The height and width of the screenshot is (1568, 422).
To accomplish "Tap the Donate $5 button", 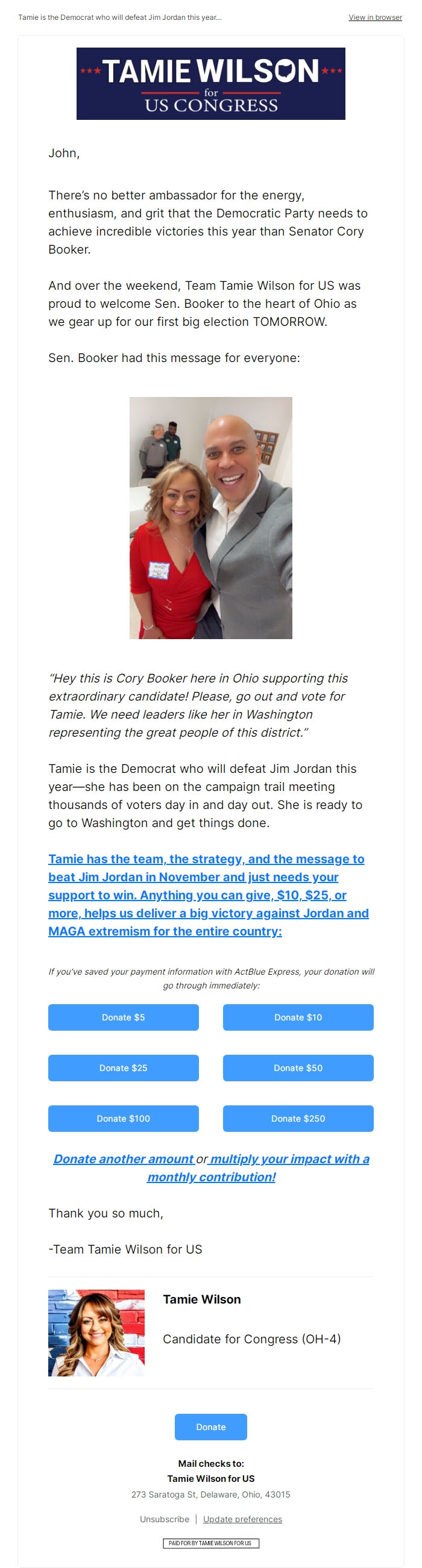I will coord(123,1017).
